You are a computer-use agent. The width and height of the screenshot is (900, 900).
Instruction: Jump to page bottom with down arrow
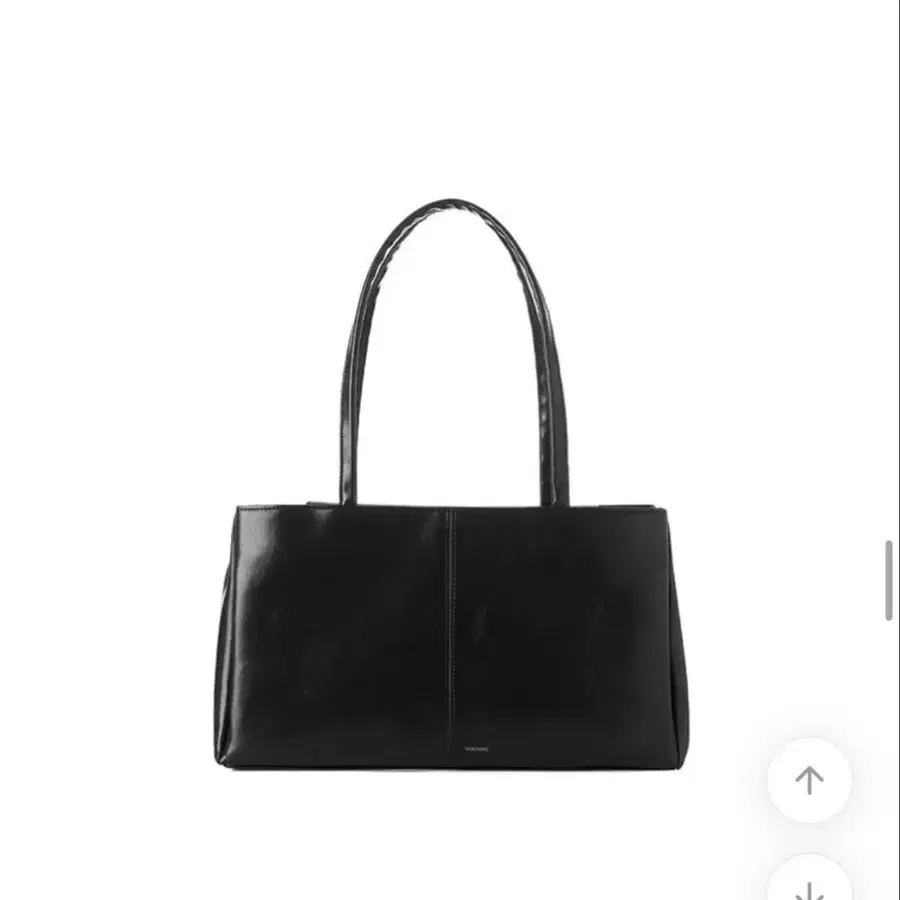(809, 884)
